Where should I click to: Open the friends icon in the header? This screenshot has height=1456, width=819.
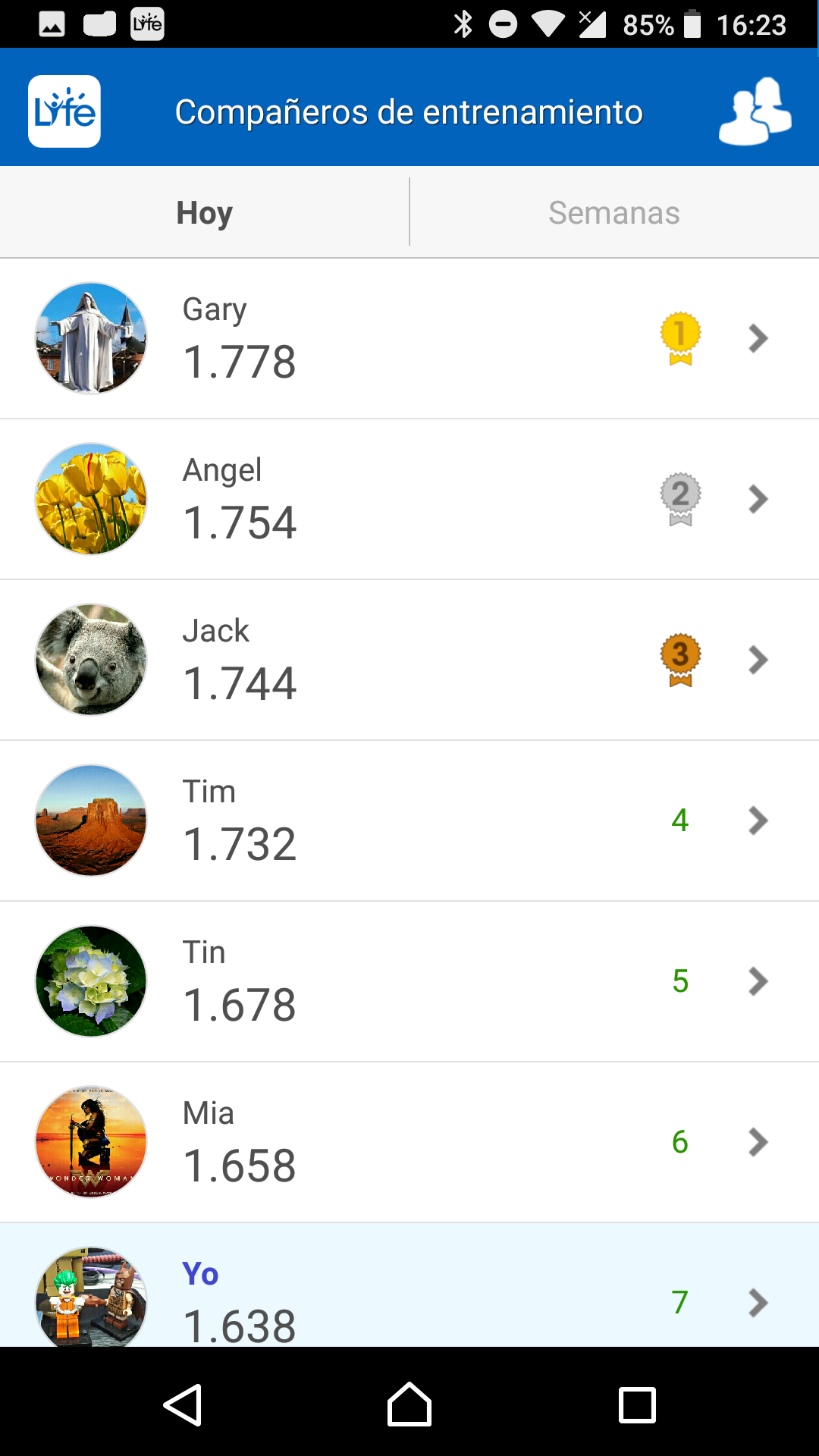point(755,111)
